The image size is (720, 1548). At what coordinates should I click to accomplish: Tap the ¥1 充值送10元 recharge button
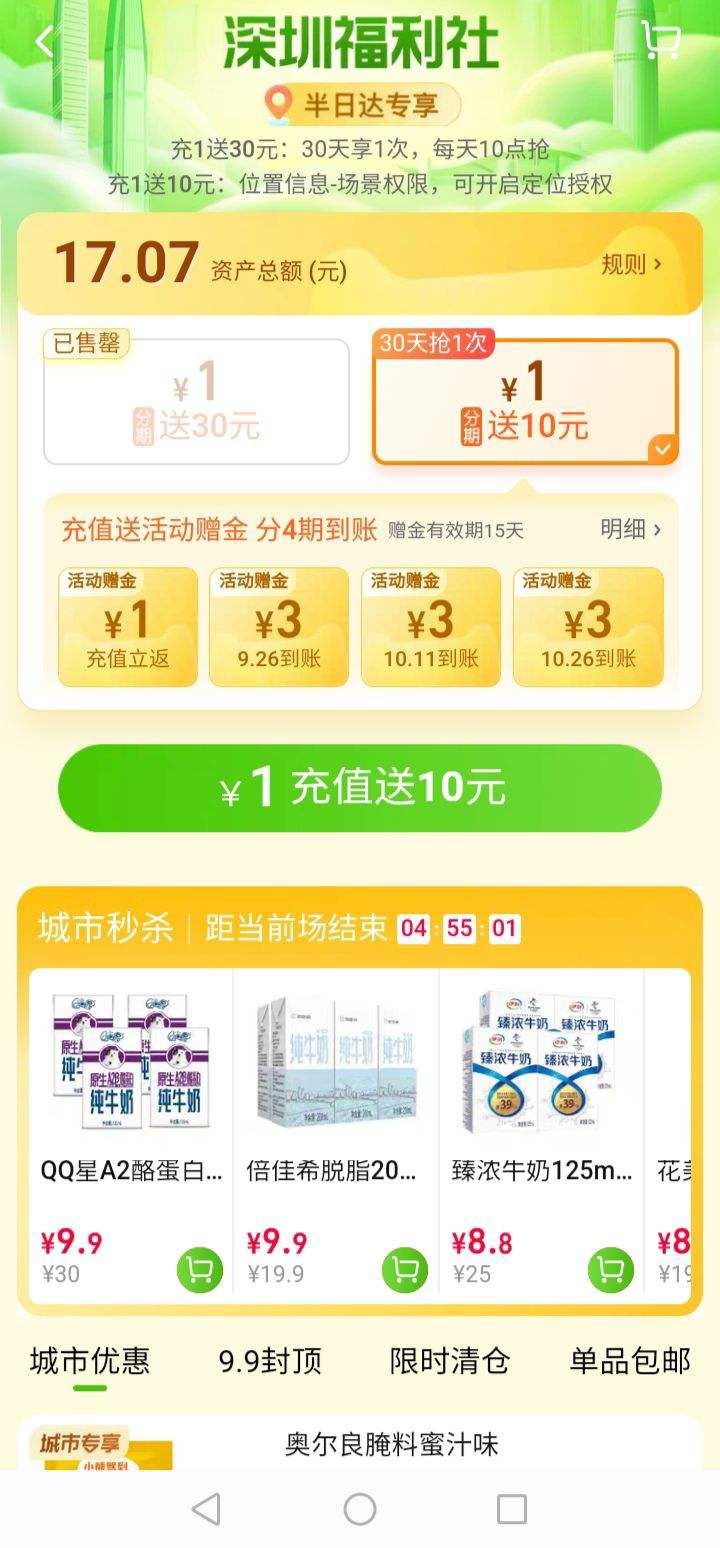[x=360, y=789]
